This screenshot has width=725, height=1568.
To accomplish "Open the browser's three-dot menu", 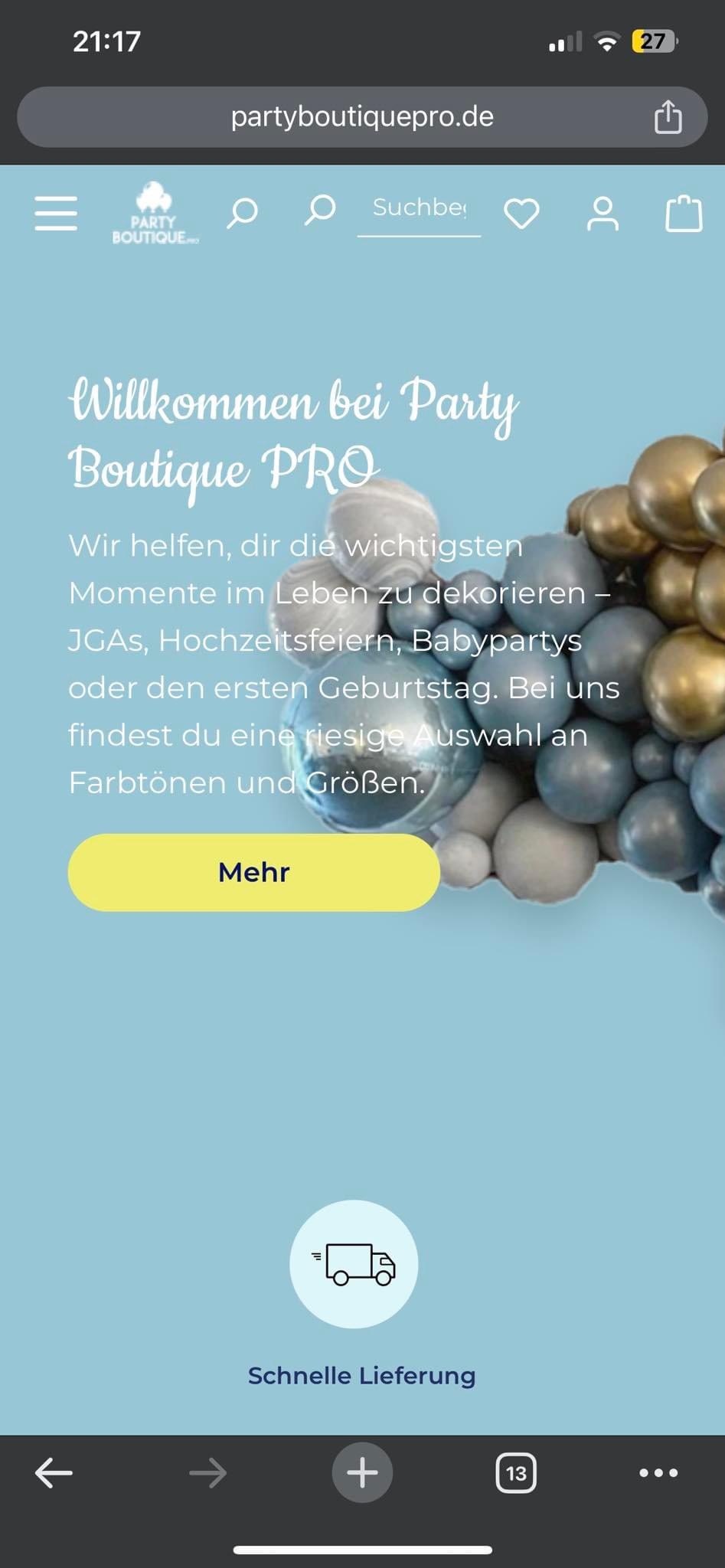I will [x=658, y=1472].
